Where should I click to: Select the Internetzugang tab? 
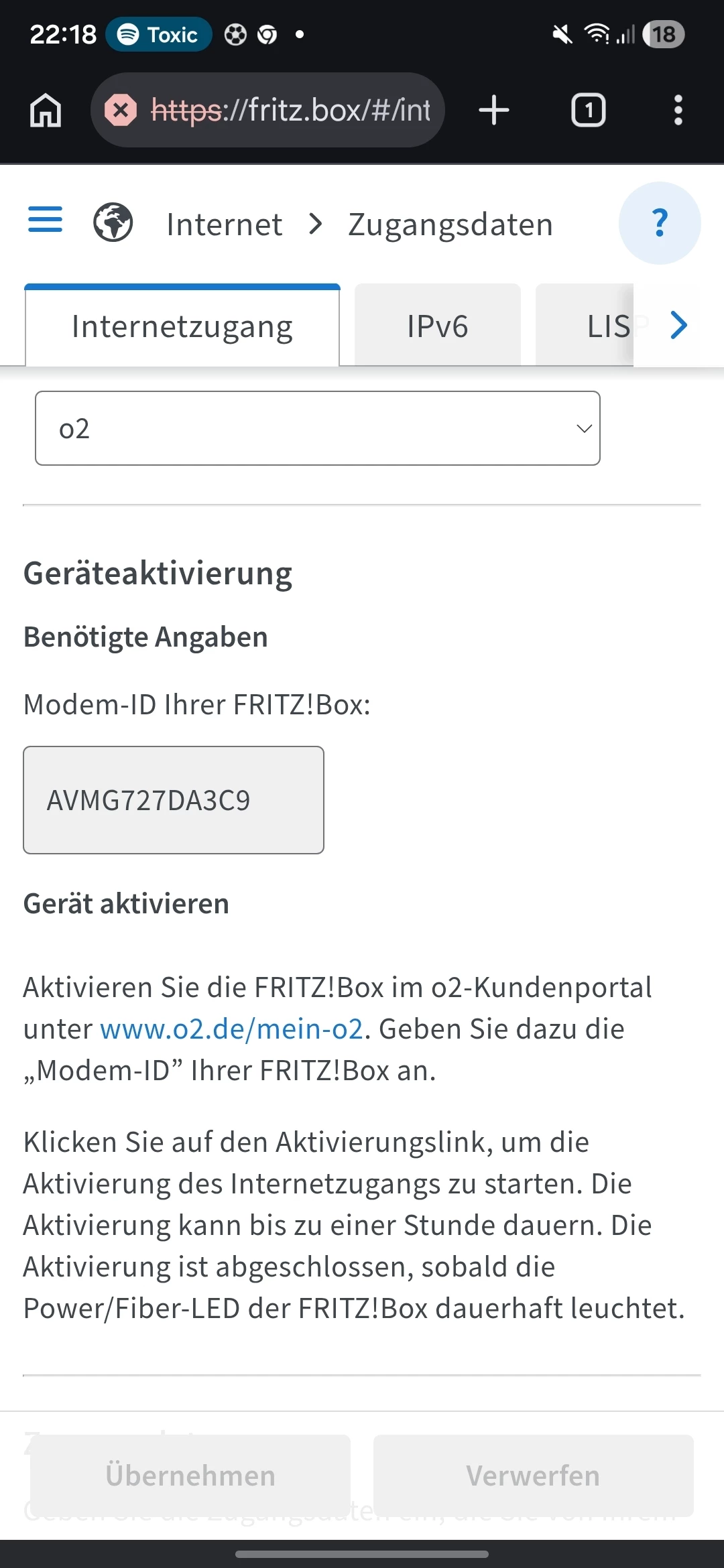182,326
